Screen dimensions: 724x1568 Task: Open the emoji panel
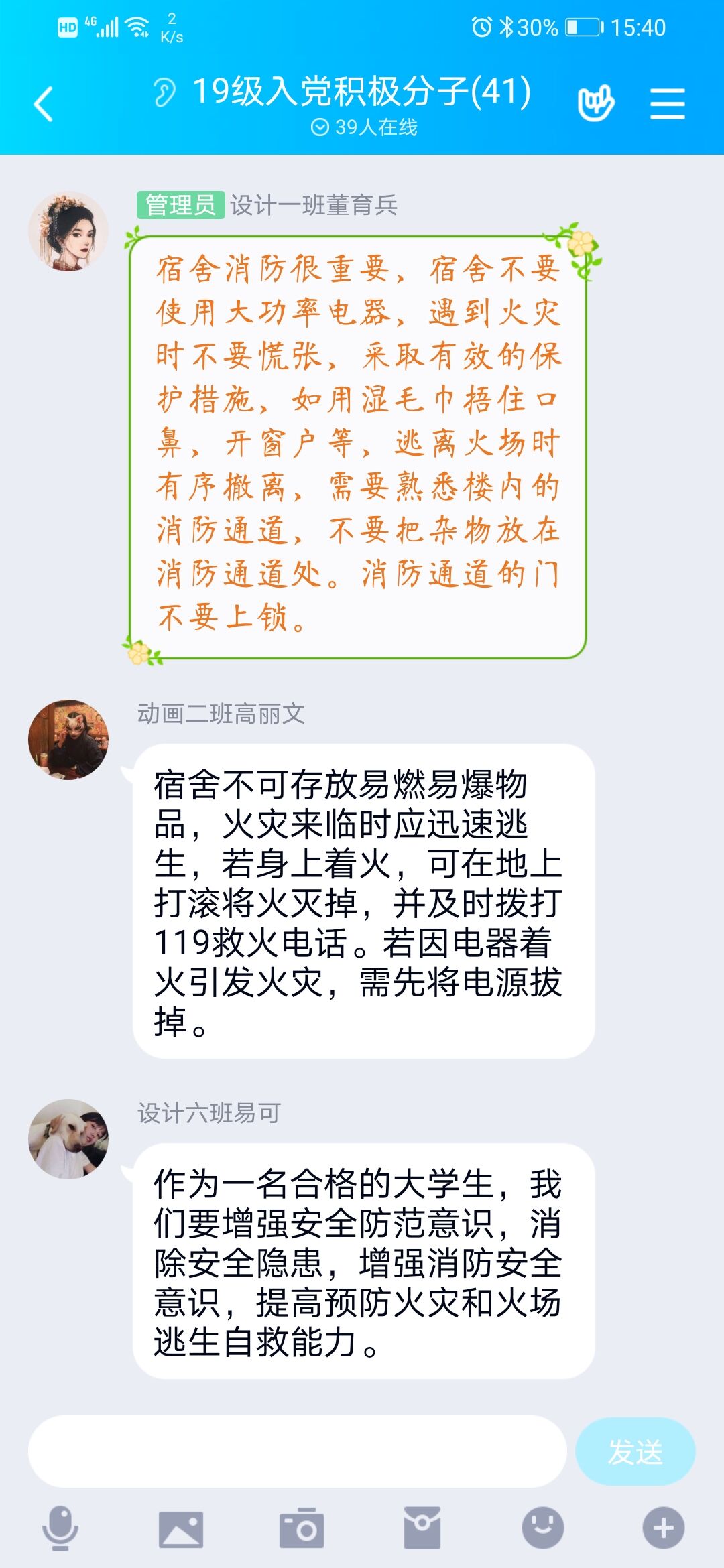coord(543,1528)
